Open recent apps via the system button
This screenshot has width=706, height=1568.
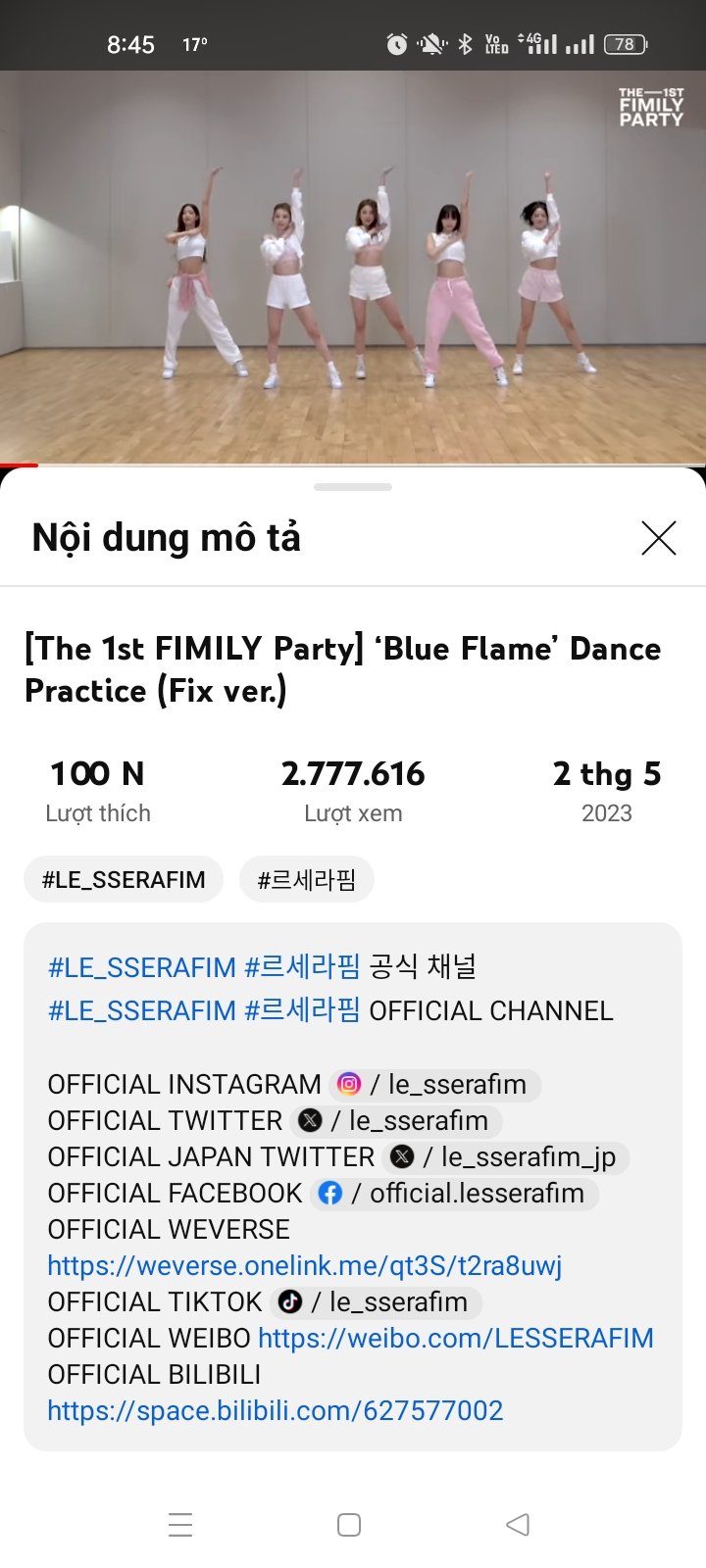180,1525
